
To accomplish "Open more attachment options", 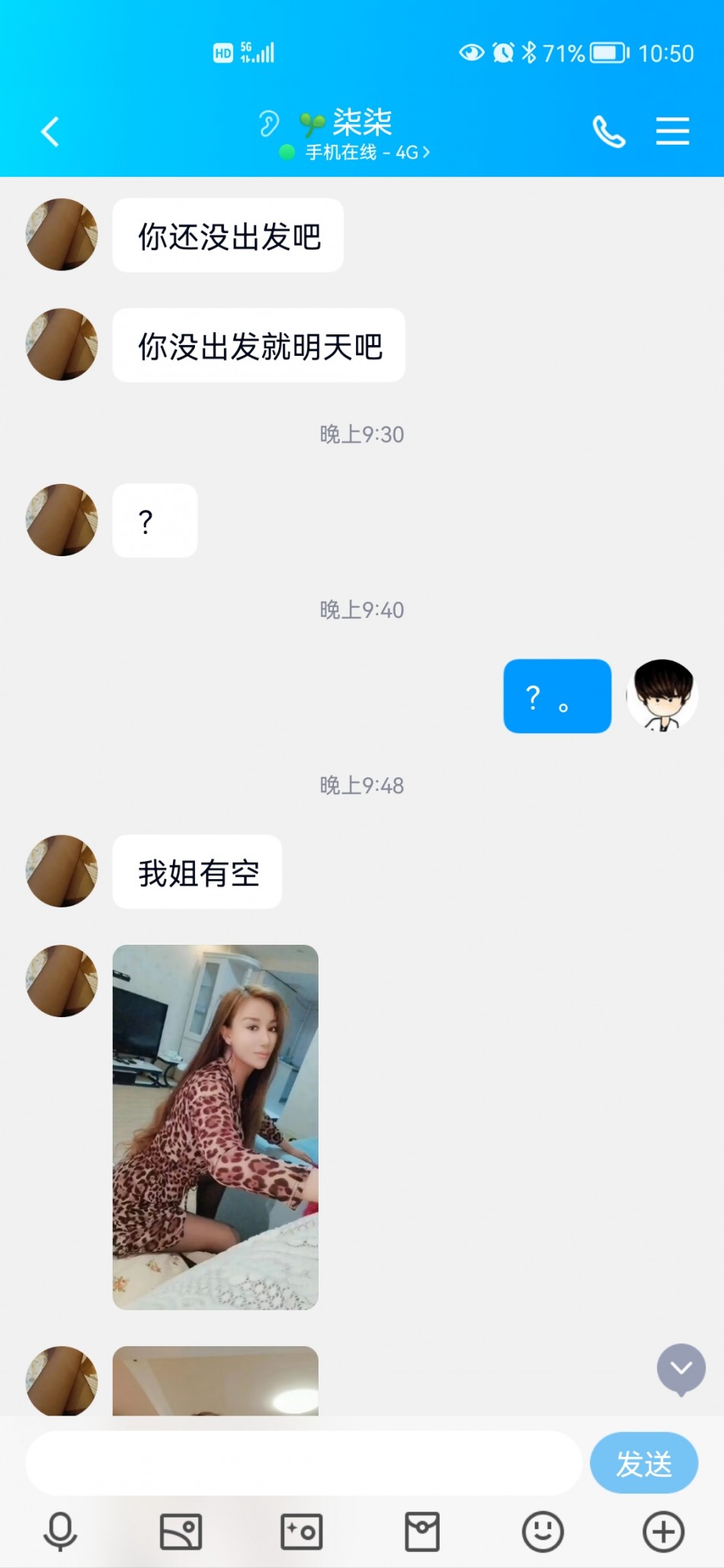I will [x=664, y=1531].
